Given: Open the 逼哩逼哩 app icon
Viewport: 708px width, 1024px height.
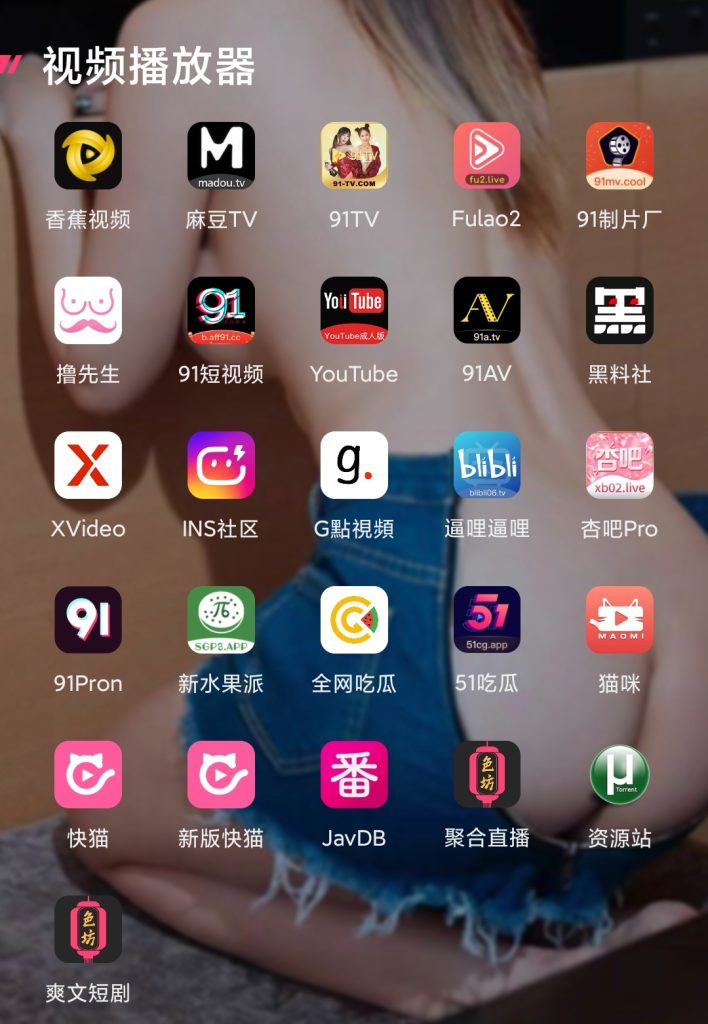Looking at the screenshot, I should (487, 465).
